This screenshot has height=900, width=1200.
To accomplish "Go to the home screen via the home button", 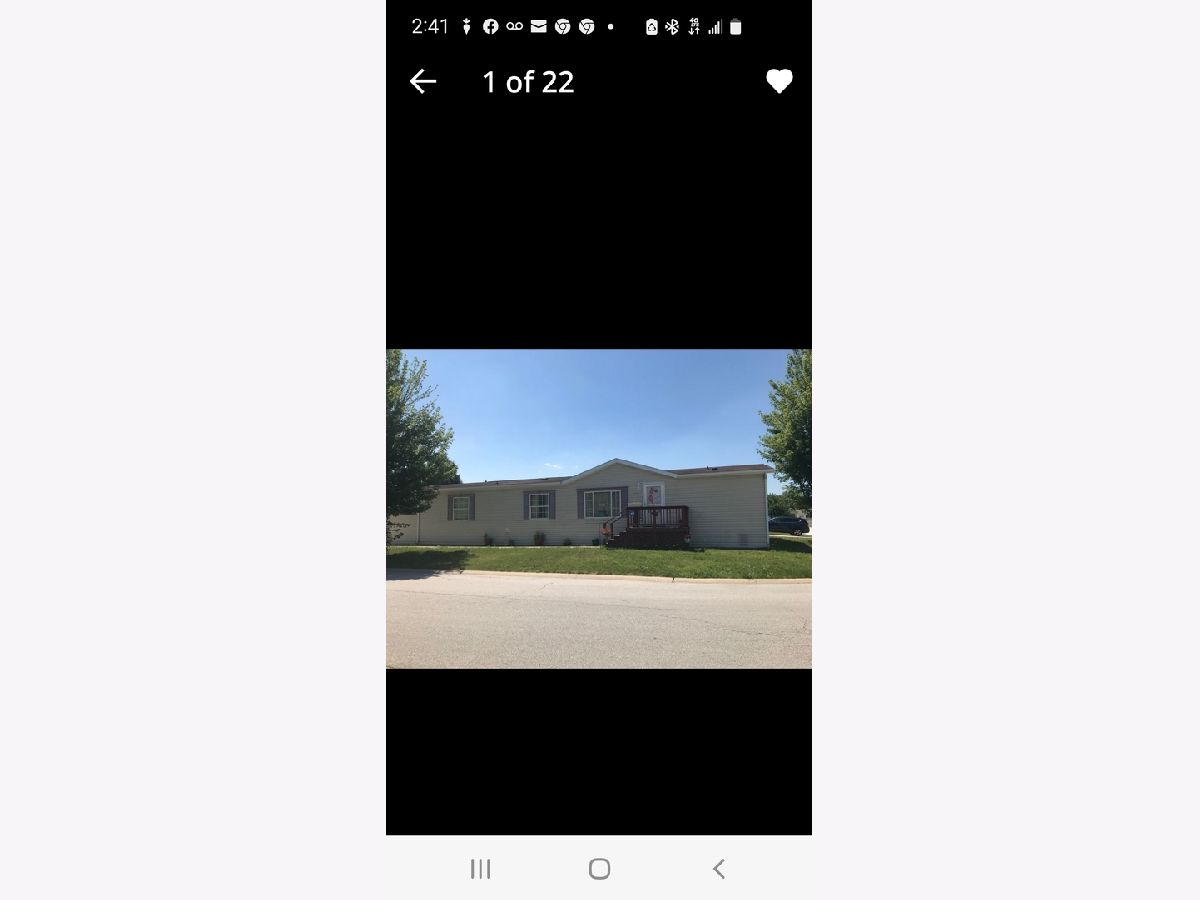I will tap(599, 869).
